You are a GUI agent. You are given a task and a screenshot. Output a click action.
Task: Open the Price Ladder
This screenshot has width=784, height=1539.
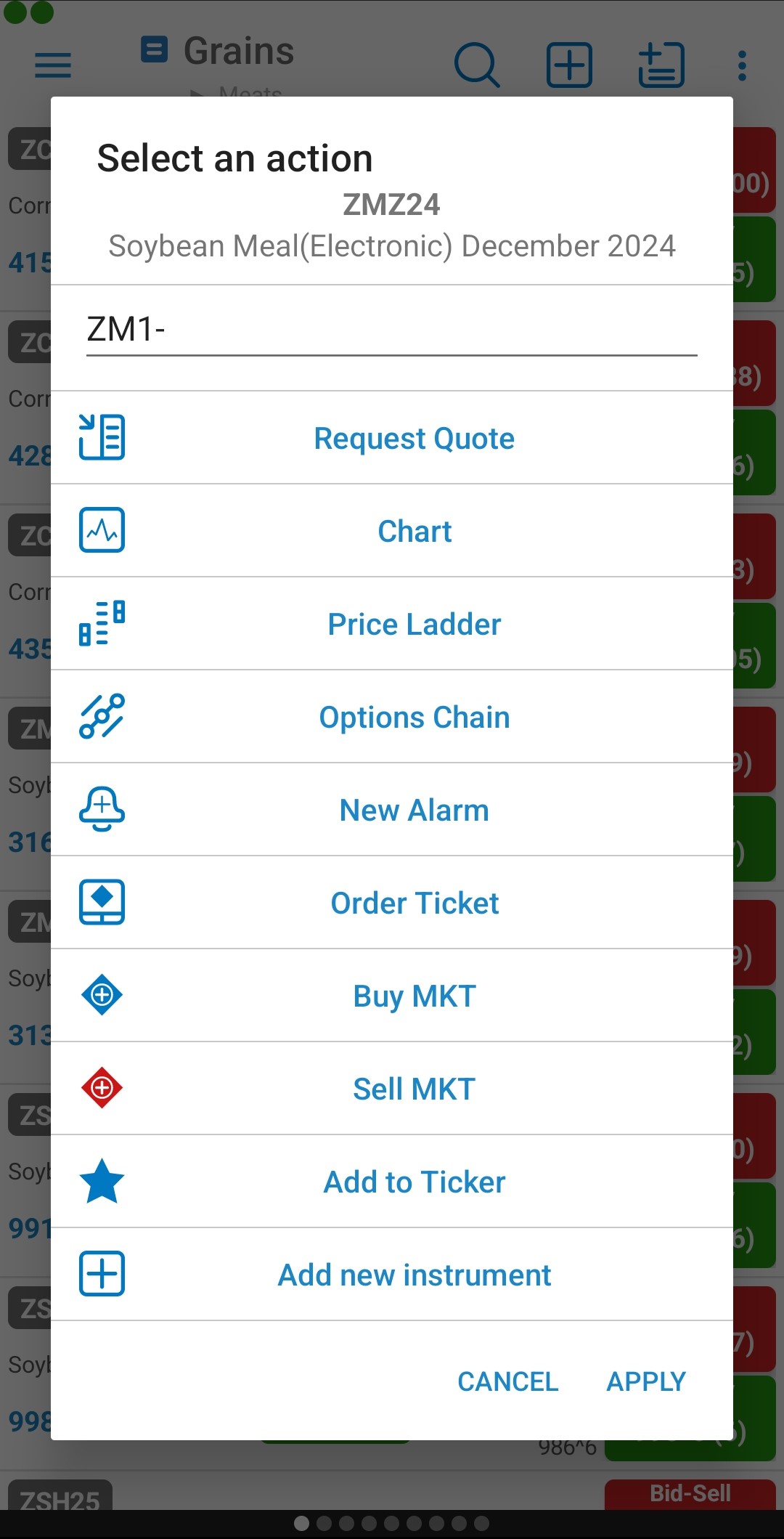coord(392,624)
